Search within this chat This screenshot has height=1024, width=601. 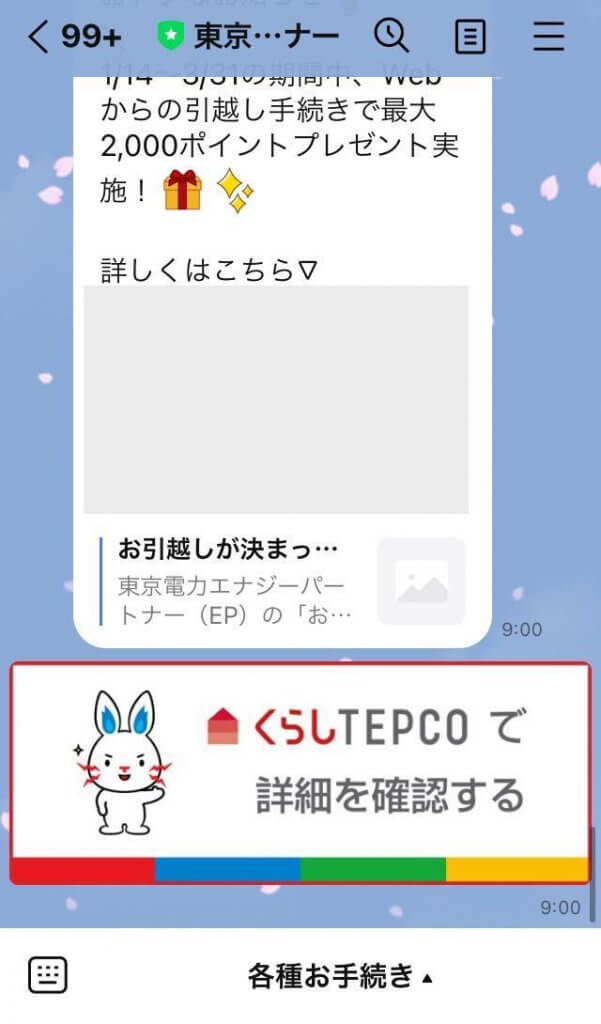[x=391, y=36]
